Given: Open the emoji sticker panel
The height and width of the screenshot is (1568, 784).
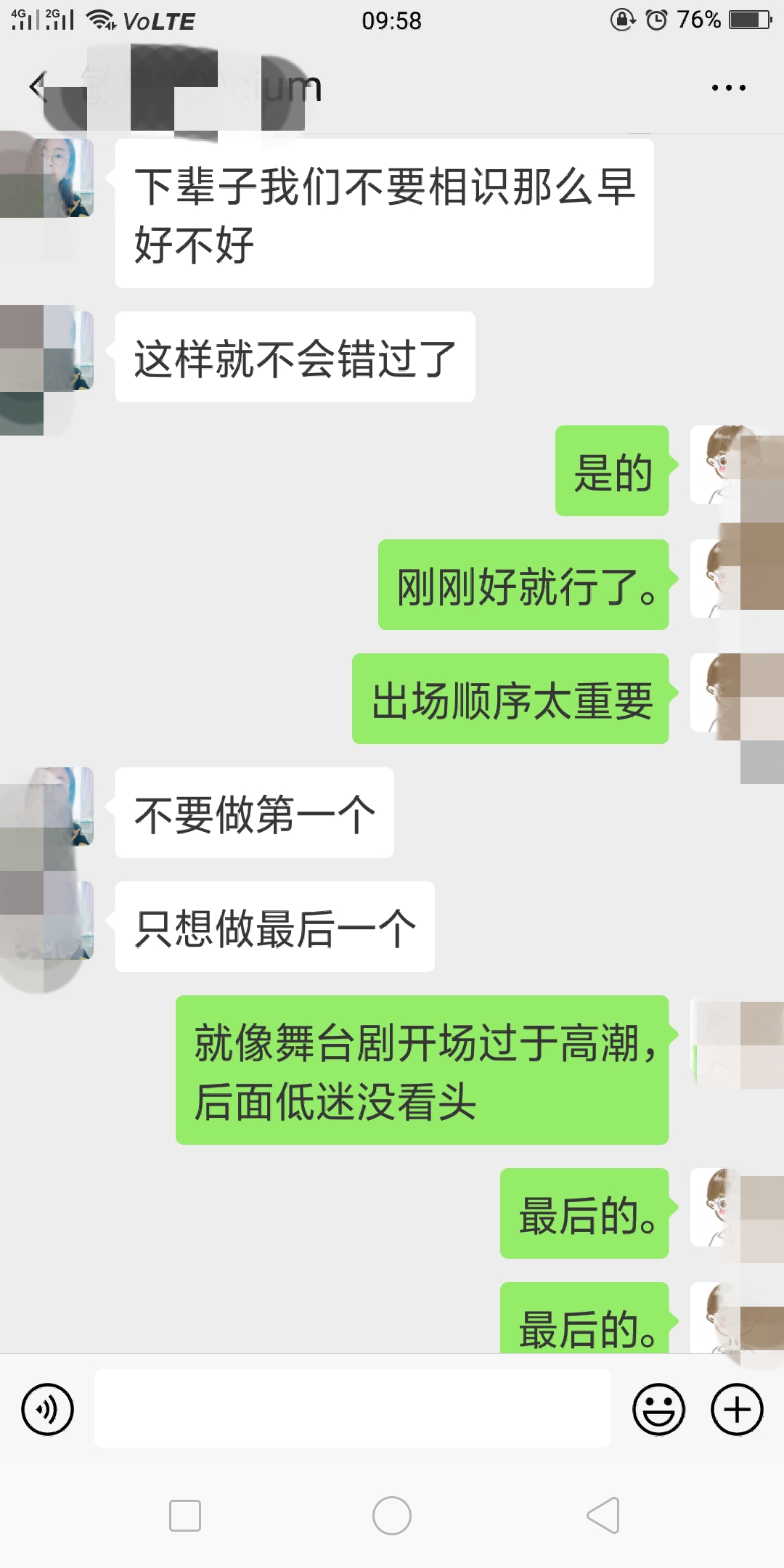Looking at the screenshot, I should point(659,1410).
